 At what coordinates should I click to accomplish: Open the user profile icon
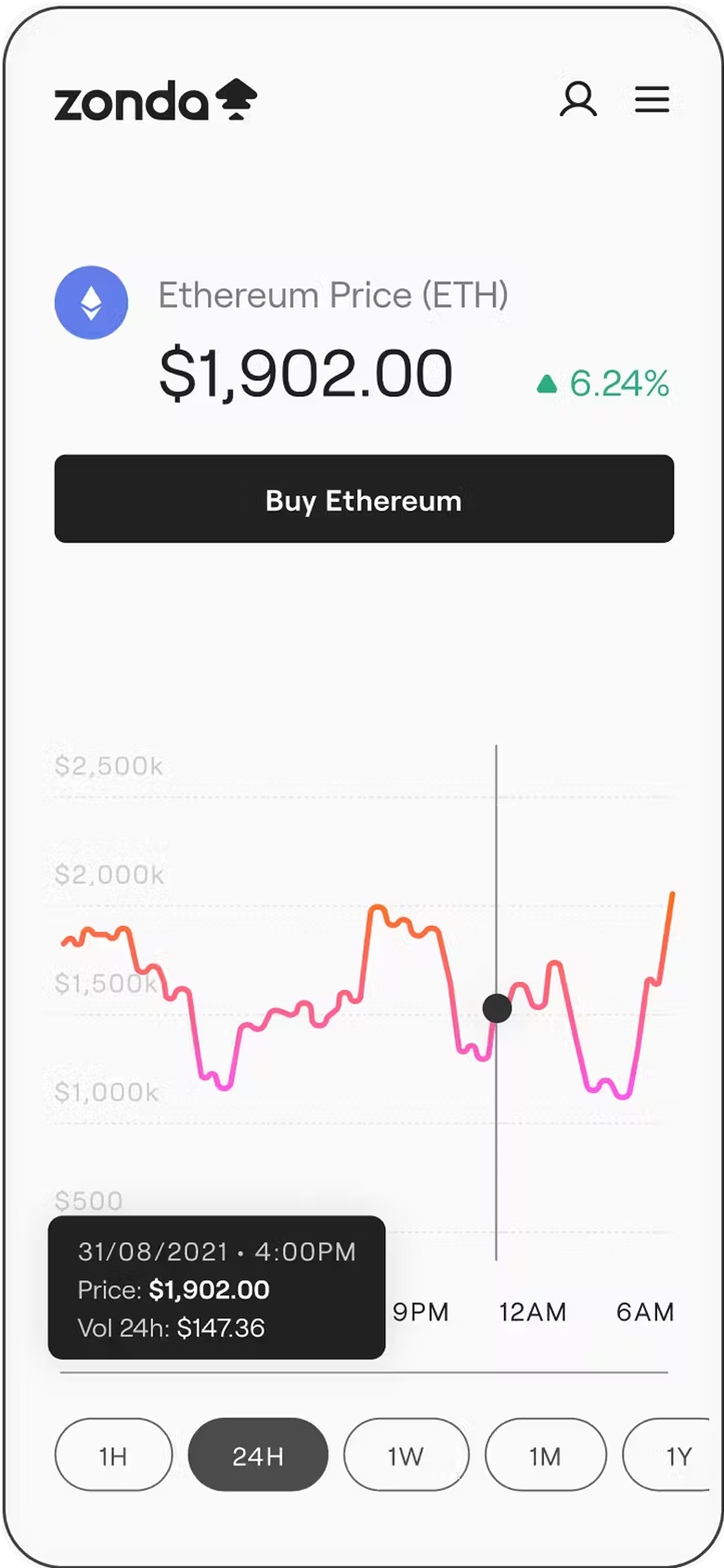(577, 98)
